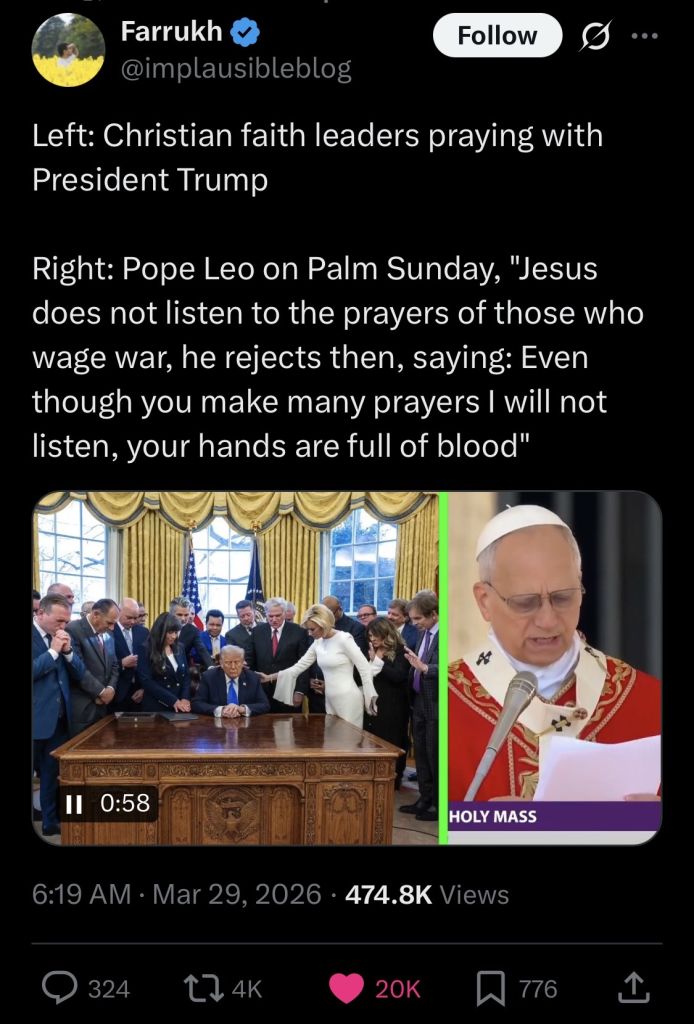Follow the Farrukh account
The height and width of the screenshot is (1024, 694).
tap(497, 36)
